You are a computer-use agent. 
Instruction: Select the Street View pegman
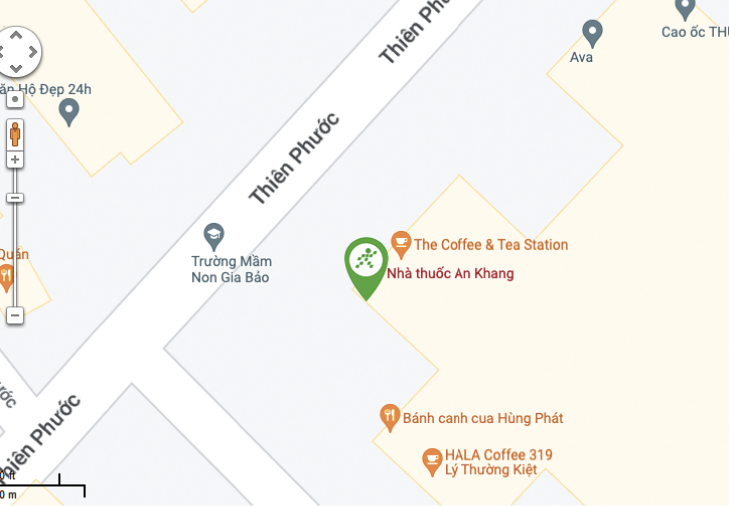pos(15,133)
